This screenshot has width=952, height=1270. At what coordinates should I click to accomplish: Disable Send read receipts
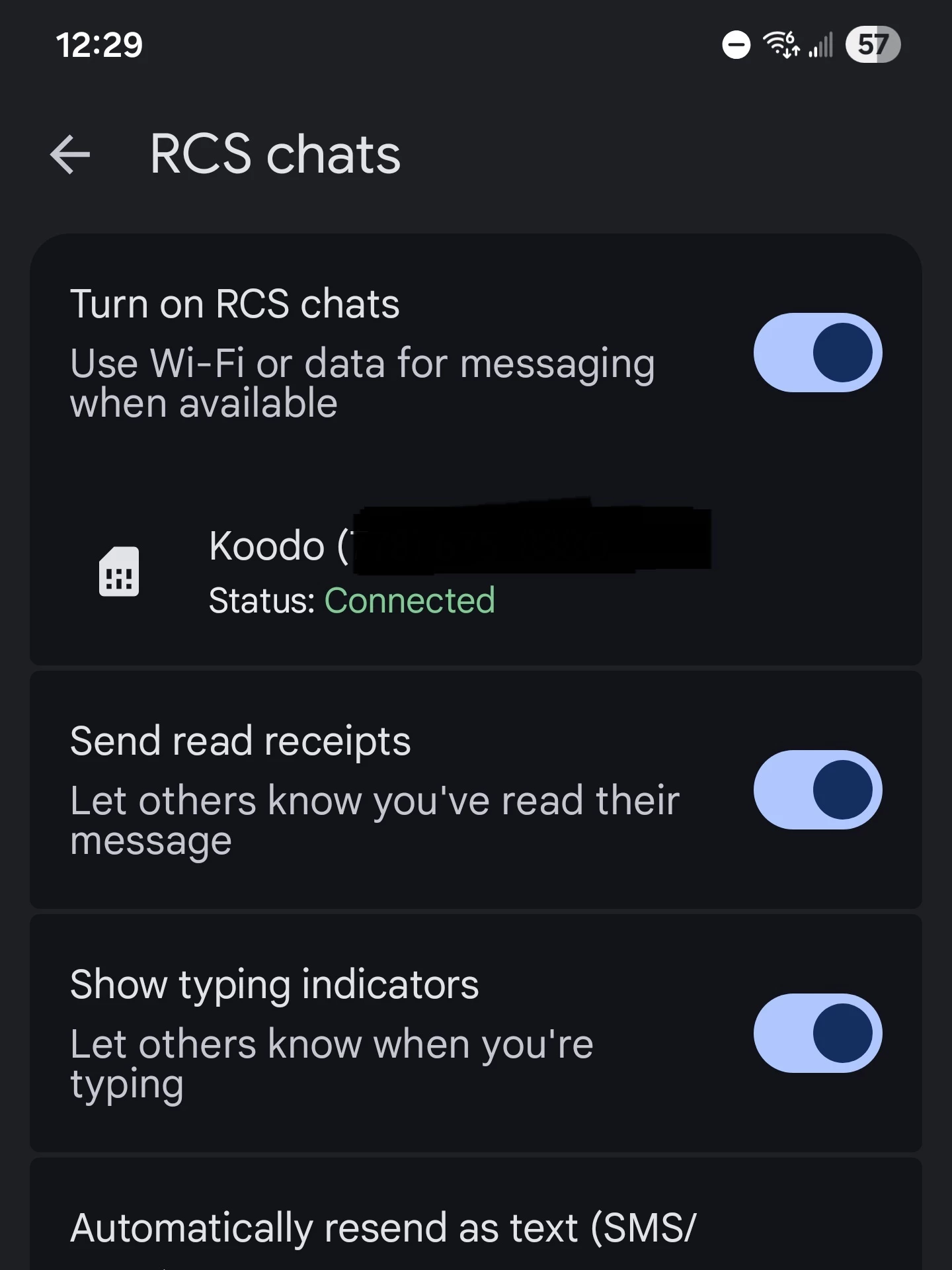point(817,790)
